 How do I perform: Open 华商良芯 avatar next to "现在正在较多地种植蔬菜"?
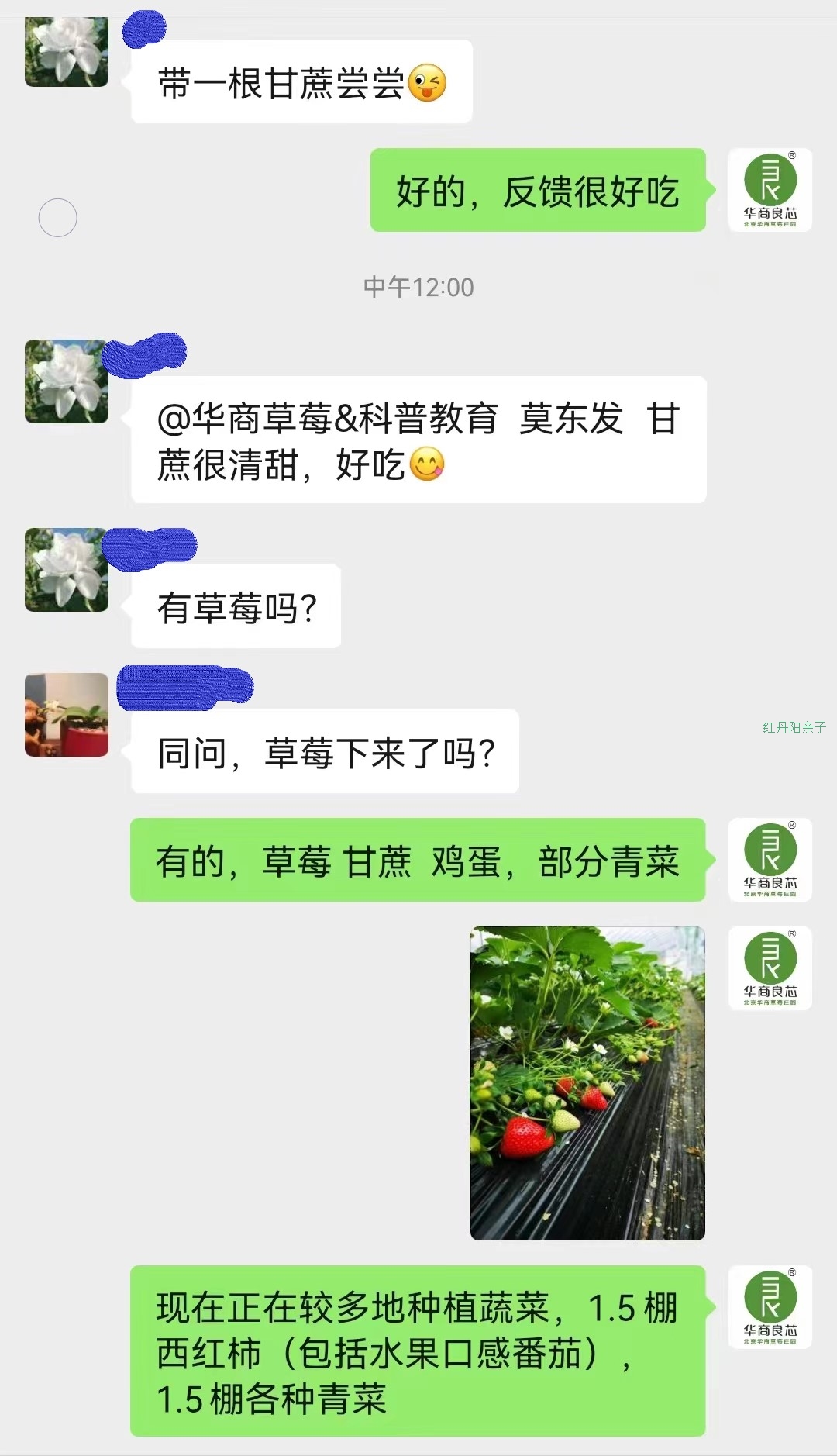click(x=770, y=1307)
